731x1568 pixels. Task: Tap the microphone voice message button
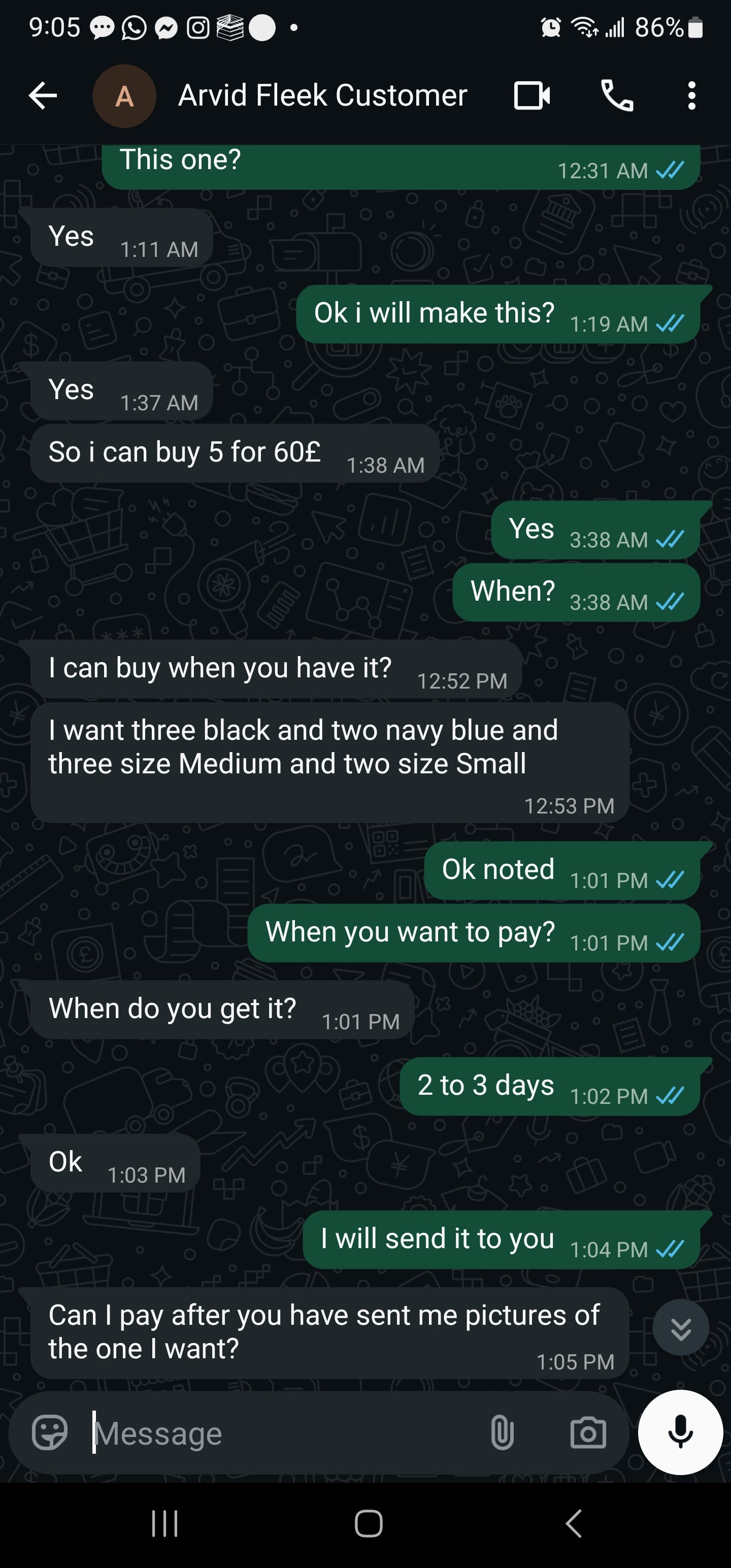(680, 1432)
